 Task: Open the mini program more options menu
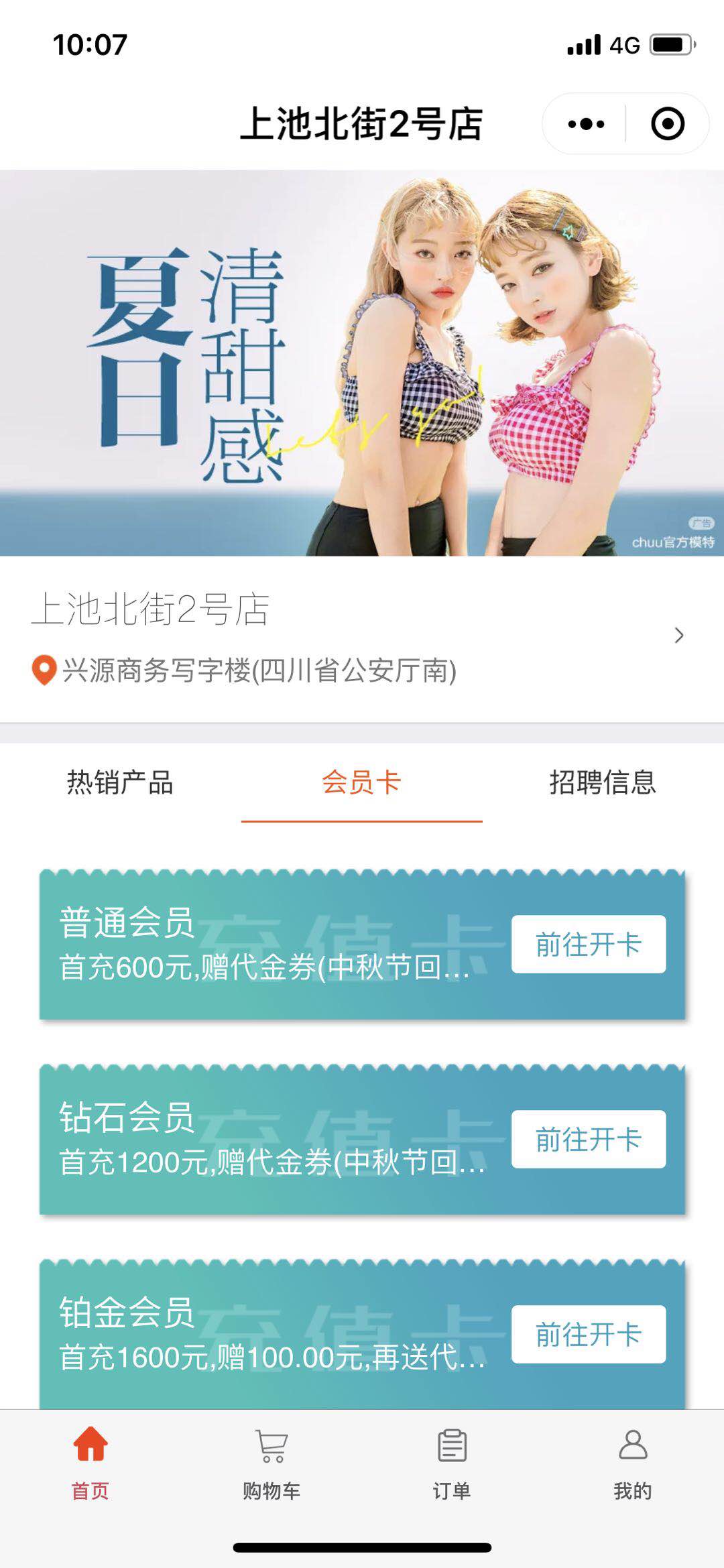tap(586, 124)
